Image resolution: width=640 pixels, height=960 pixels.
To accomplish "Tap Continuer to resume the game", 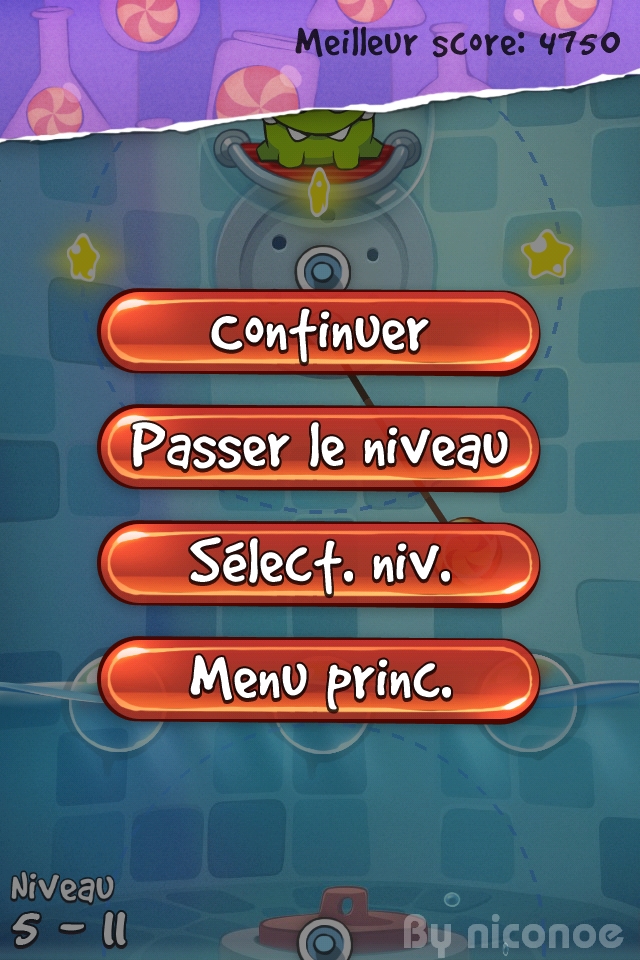I will point(319,332).
